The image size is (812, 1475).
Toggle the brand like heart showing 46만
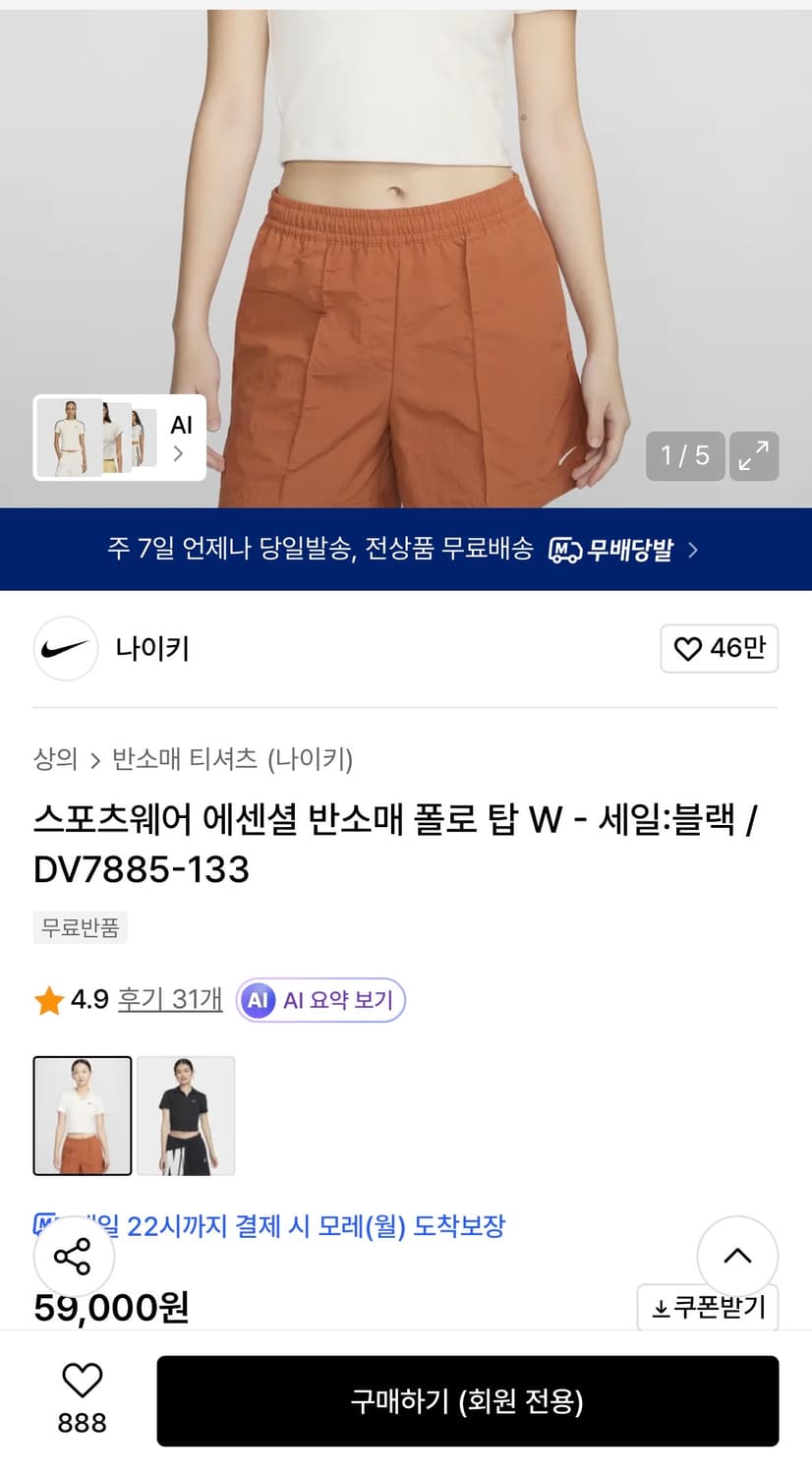click(719, 648)
